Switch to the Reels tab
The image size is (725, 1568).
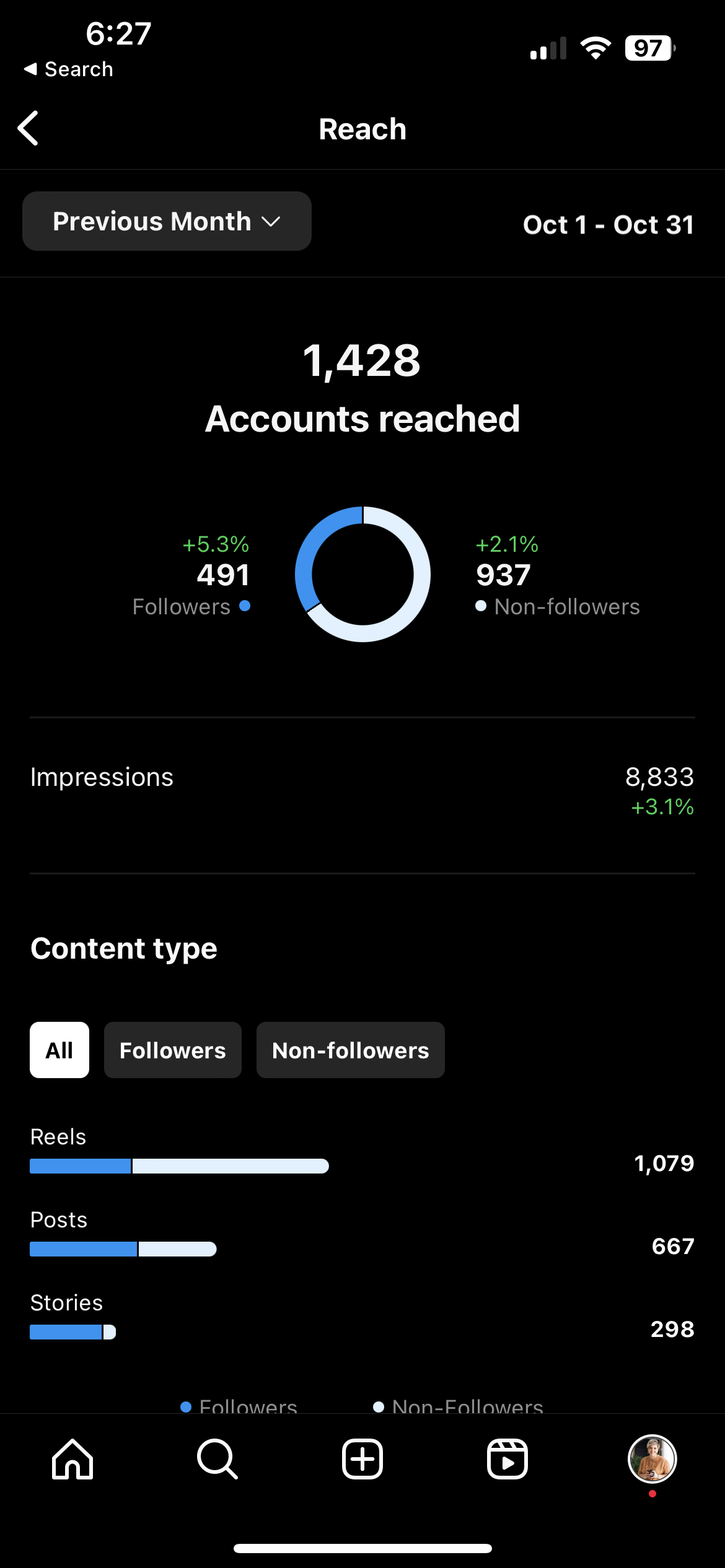(x=507, y=1459)
